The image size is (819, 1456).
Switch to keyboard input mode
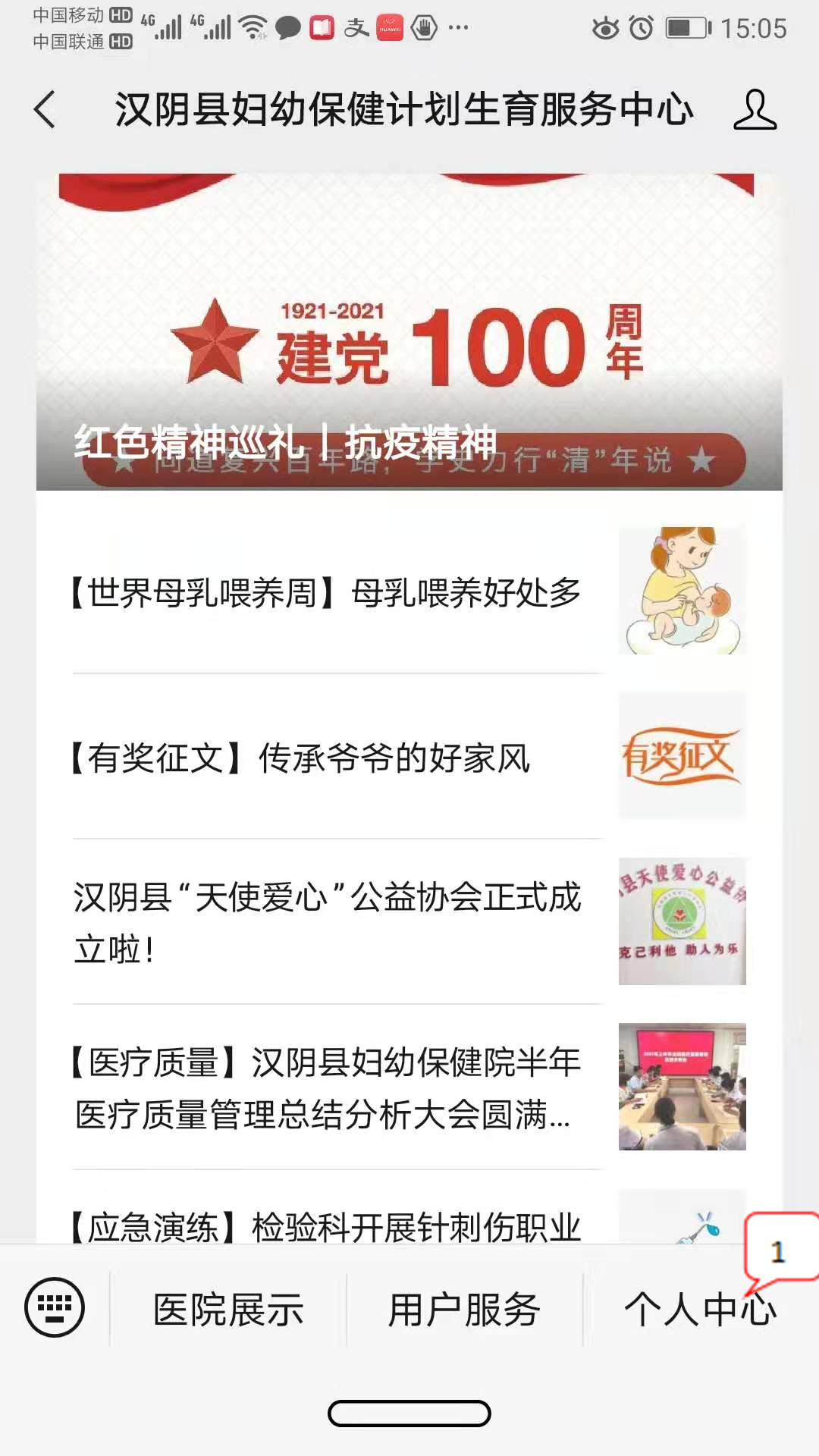pos(55,1307)
